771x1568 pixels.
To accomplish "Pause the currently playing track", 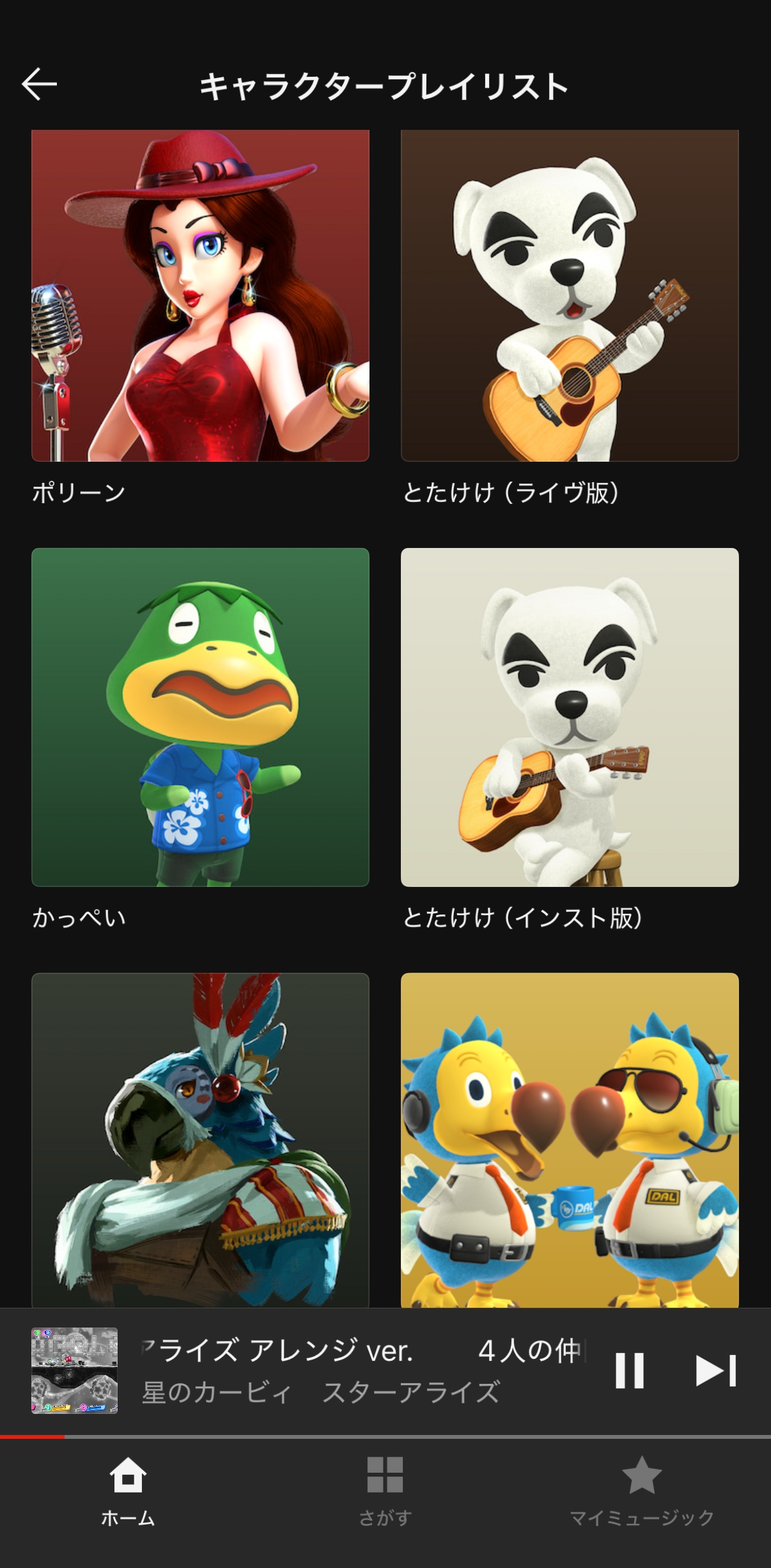I will point(629,1370).
